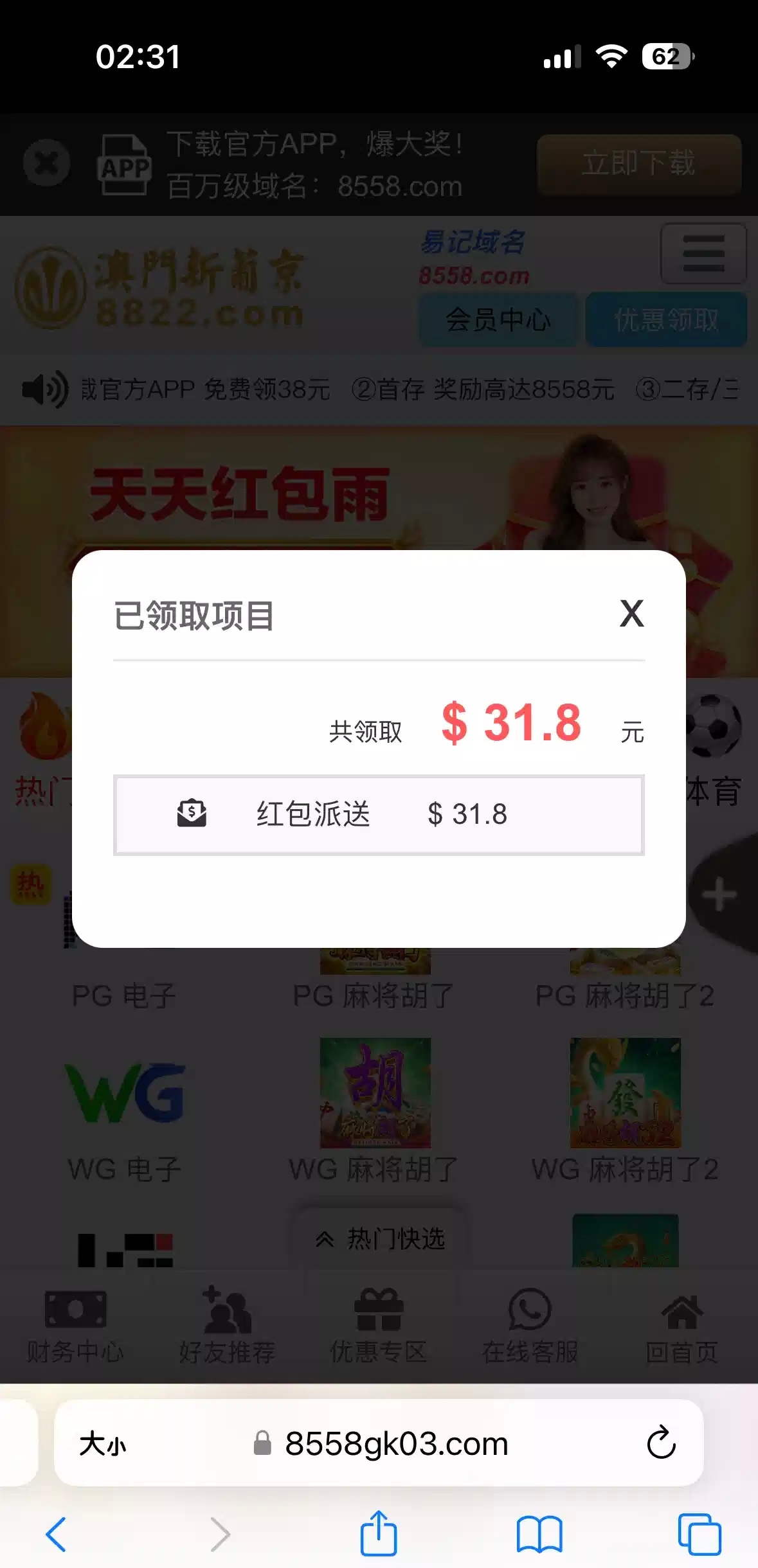The height and width of the screenshot is (1568, 758).
Task: Open Safari bookmarks
Action: pyautogui.click(x=539, y=1534)
